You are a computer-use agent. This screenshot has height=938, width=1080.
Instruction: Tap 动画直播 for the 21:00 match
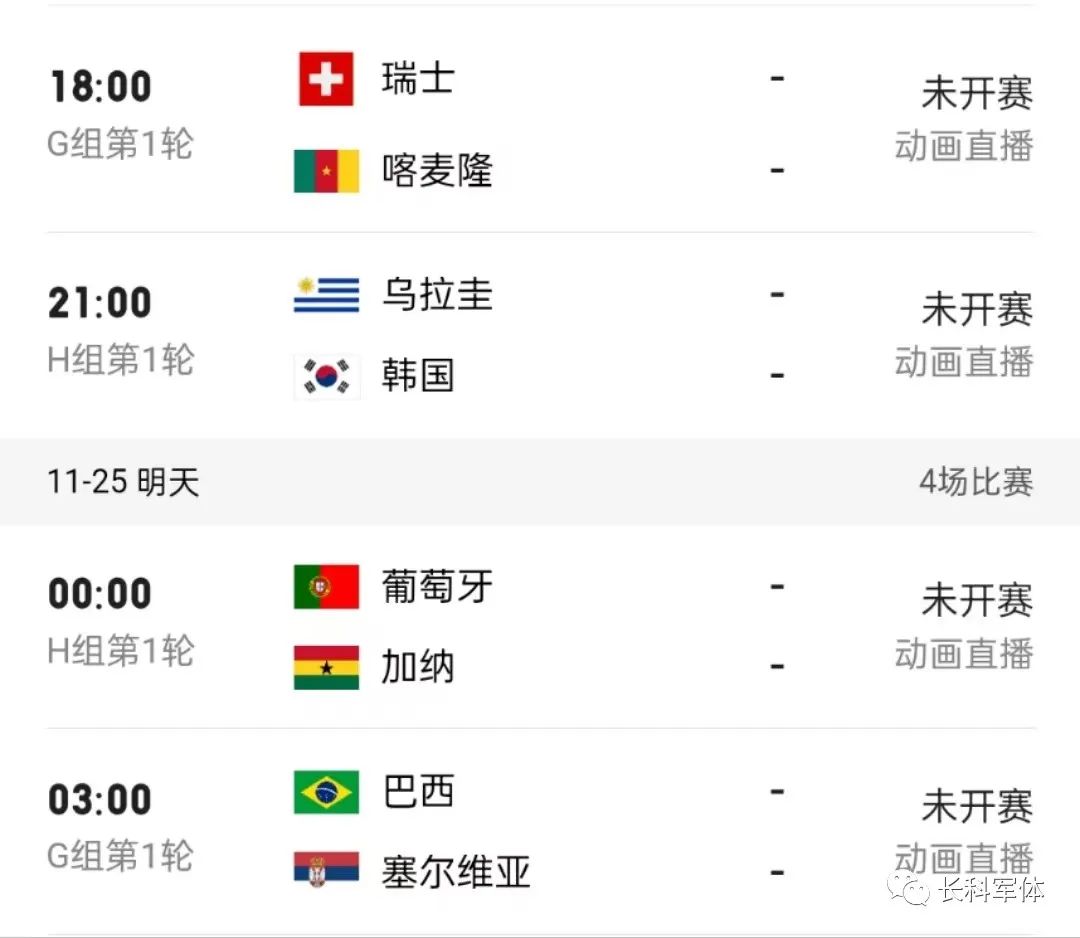[x=963, y=362]
